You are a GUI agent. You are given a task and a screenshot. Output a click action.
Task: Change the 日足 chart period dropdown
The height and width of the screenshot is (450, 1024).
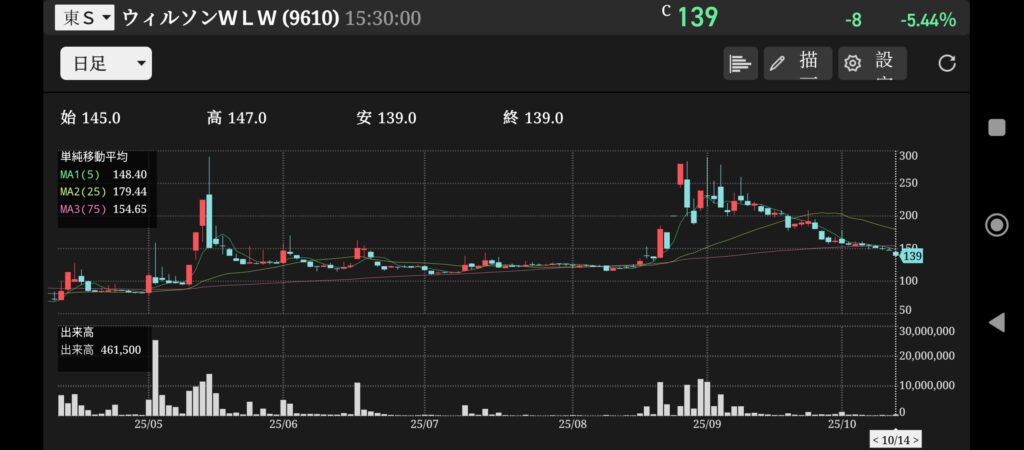[106, 64]
